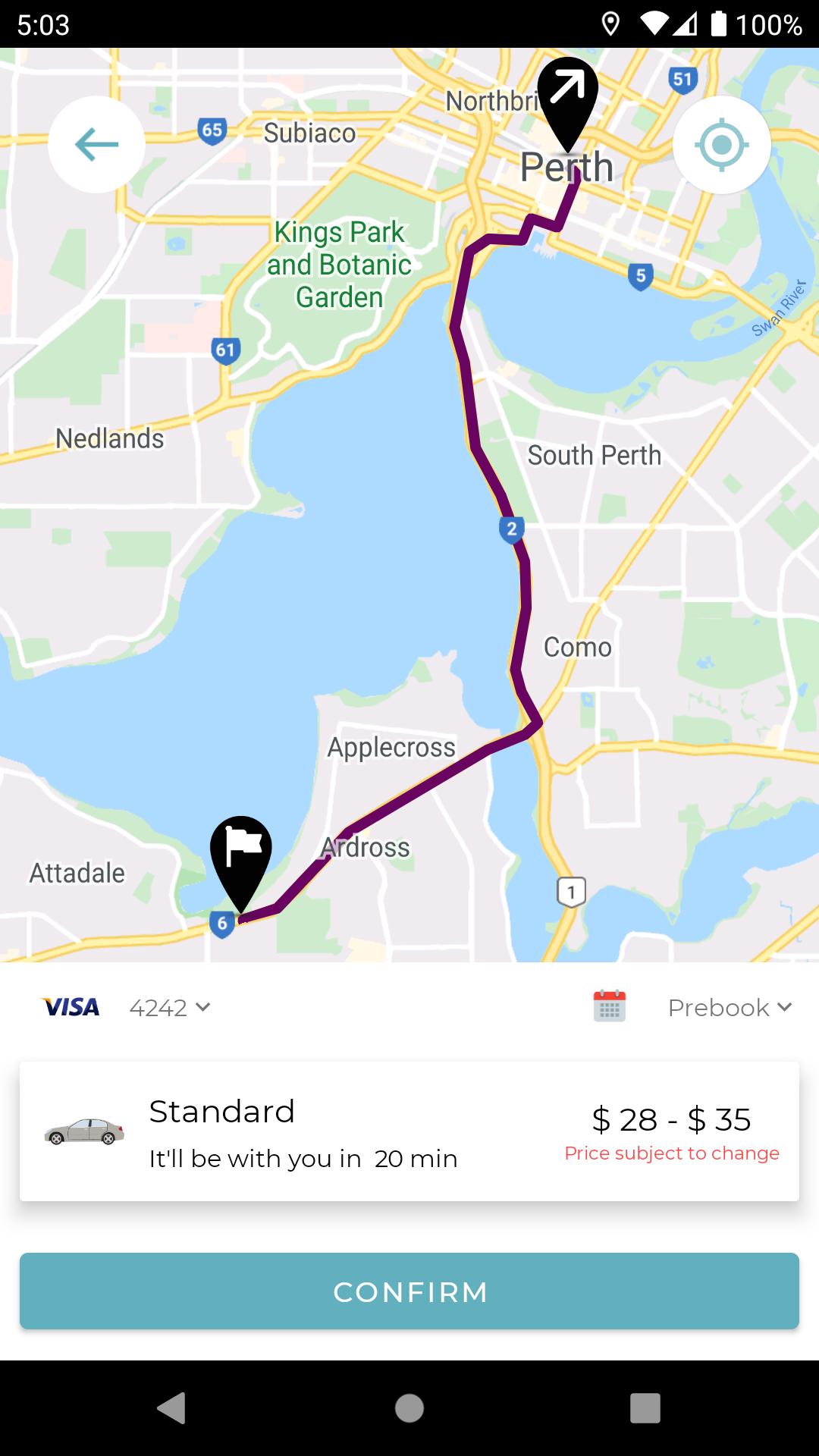This screenshot has width=819, height=1456.
Task: Open the Prebook dropdown
Action: (x=729, y=1007)
